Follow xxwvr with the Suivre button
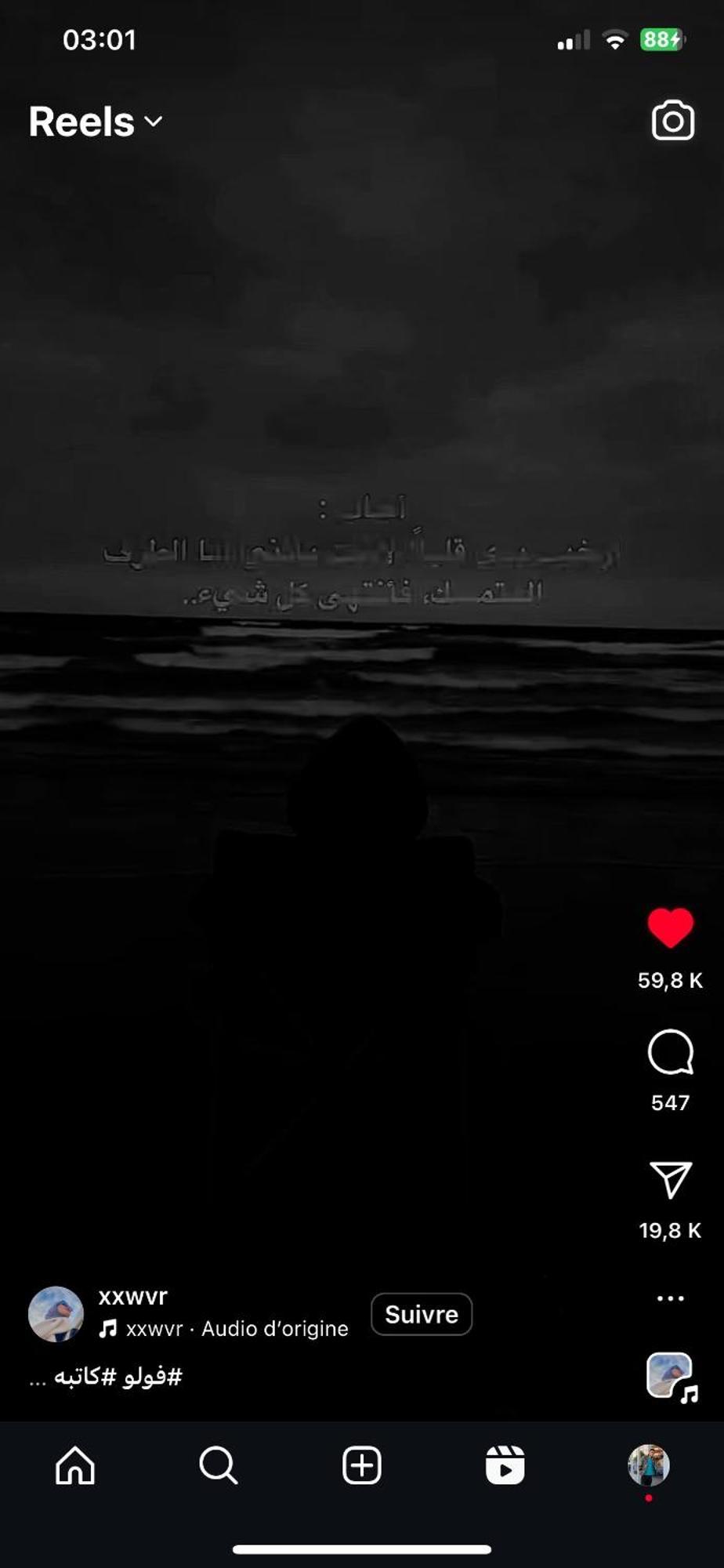Screen dimensions: 724x1568 pyautogui.click(x=421, y=1314)
